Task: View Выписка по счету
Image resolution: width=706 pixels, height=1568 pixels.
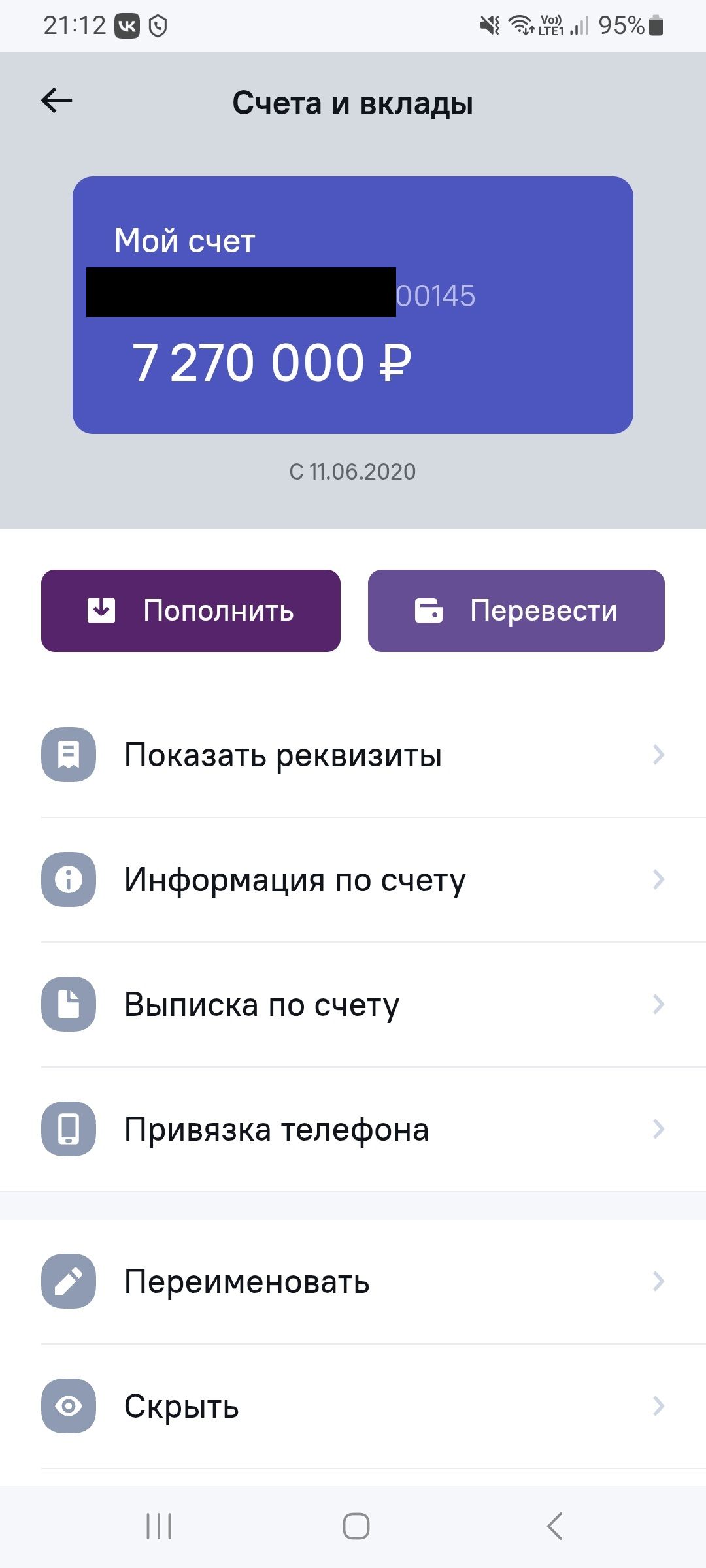Action: click(353, 1004)
